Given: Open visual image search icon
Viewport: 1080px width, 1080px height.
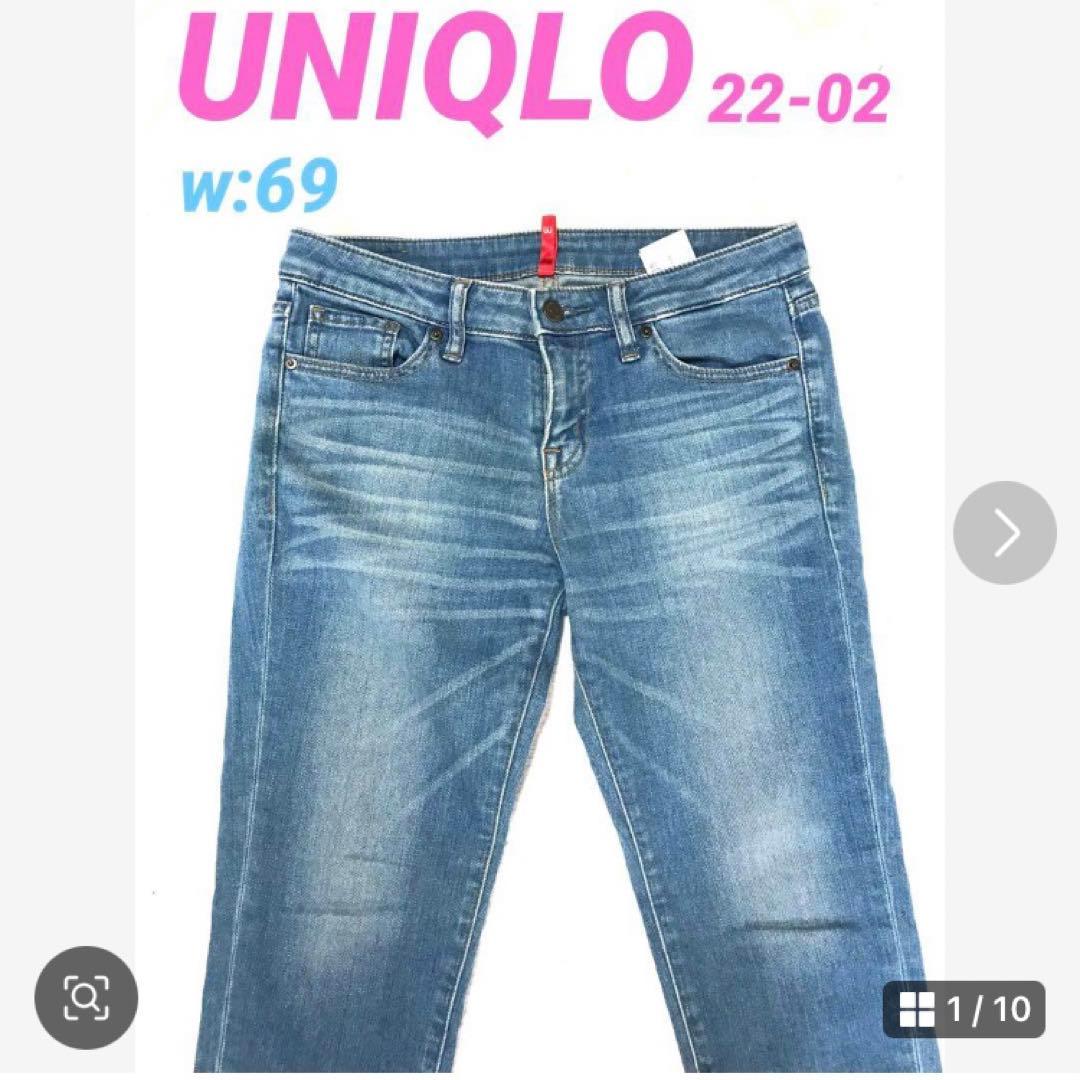Looking at the screenshot, I should (x=86, y=996).
